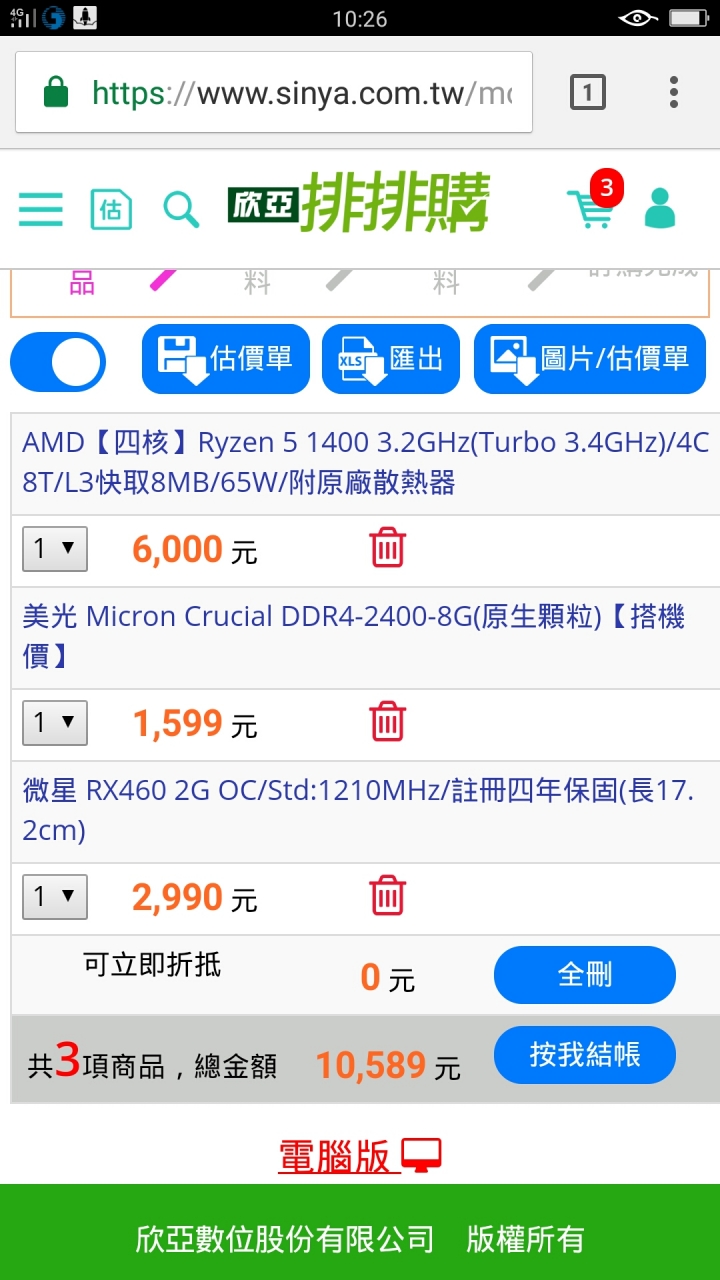Remove the Micron DDR4 memory item
Screen dimensions: 720x1280
[388, 721]
